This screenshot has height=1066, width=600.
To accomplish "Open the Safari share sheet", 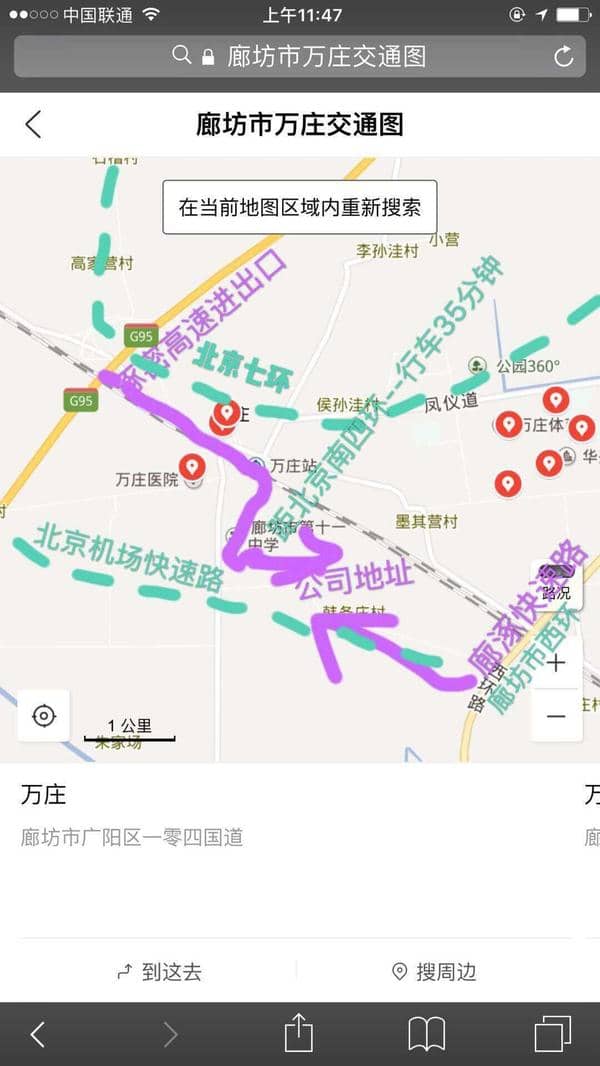I will 299,1032.
